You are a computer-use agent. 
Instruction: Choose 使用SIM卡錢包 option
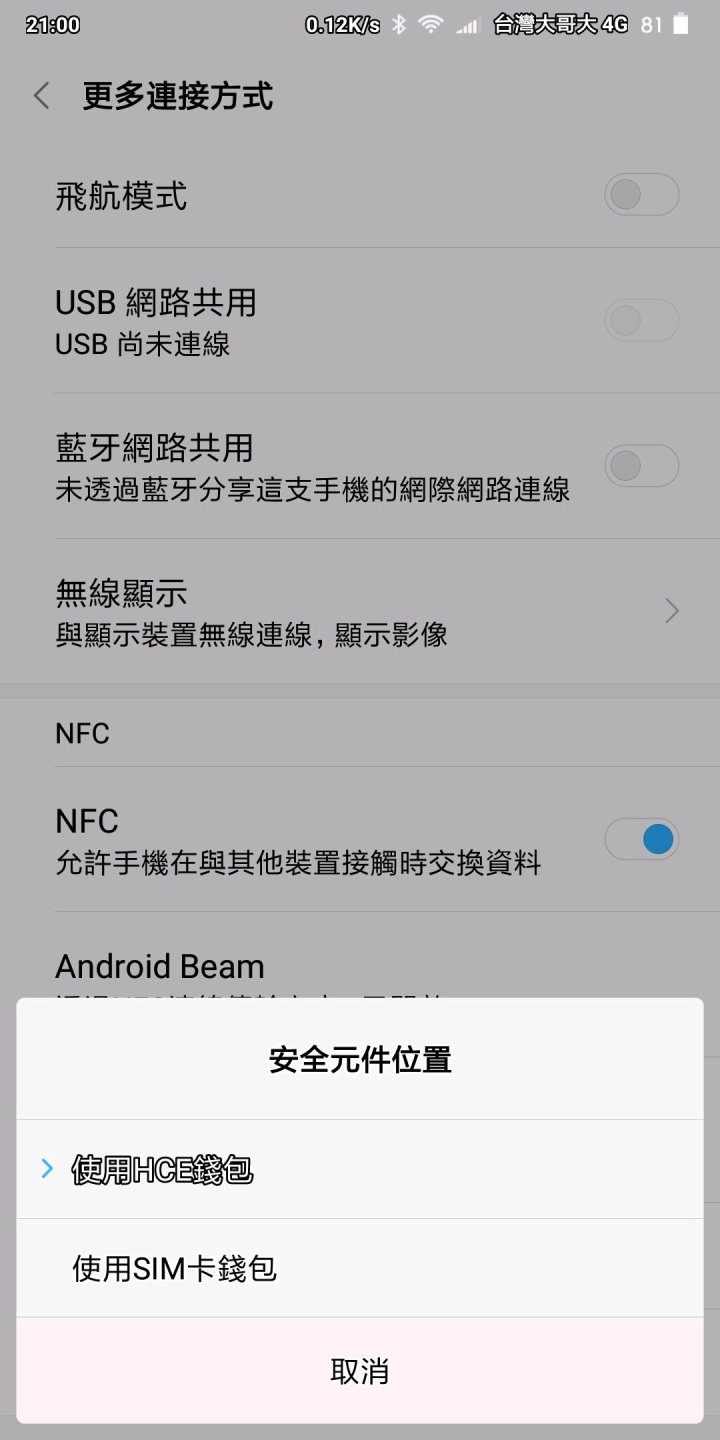(x=174, y=1269)
